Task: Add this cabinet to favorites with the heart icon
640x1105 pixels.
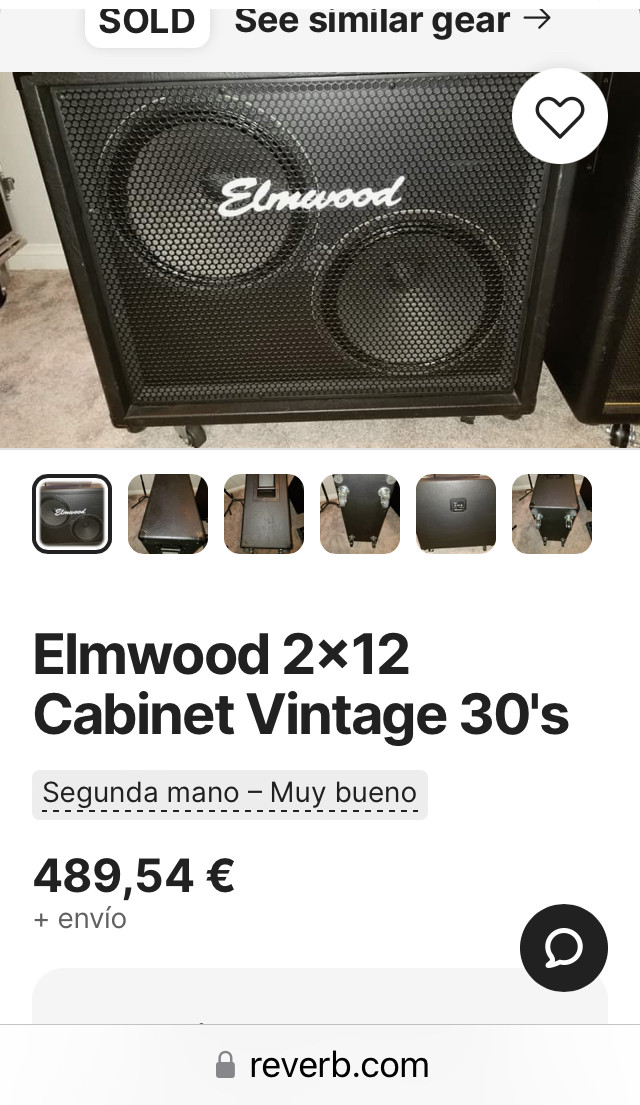Action: tap(560, 118)
